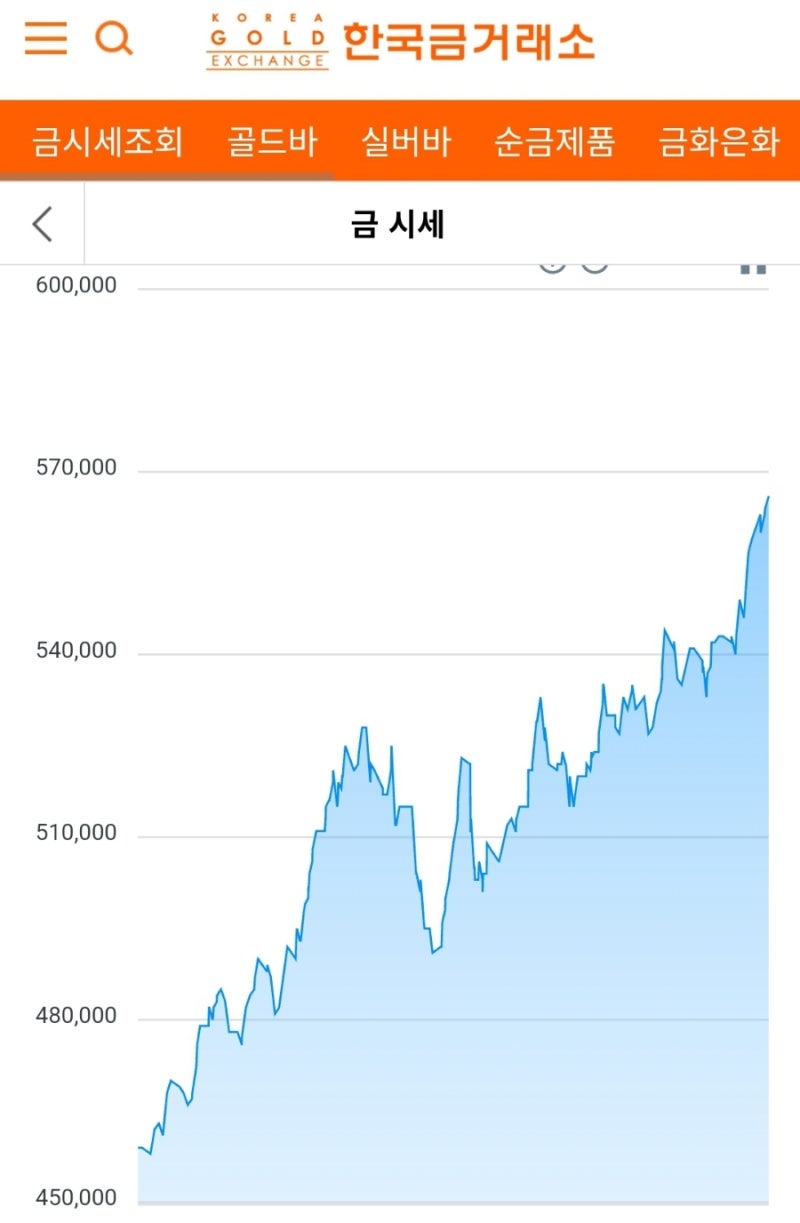Pause the live chart updates

[754, 268]
